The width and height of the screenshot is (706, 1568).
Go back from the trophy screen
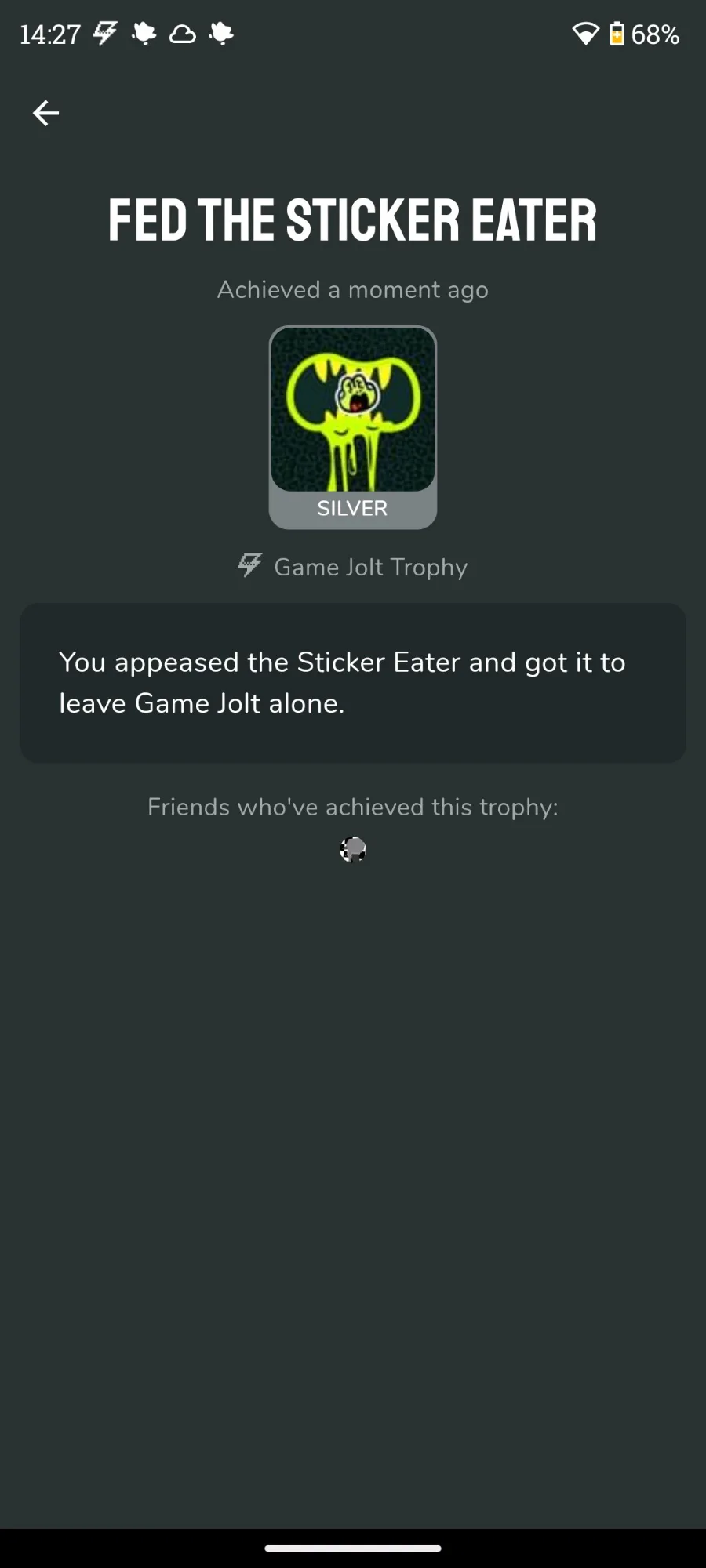click(x=45, y=113)
